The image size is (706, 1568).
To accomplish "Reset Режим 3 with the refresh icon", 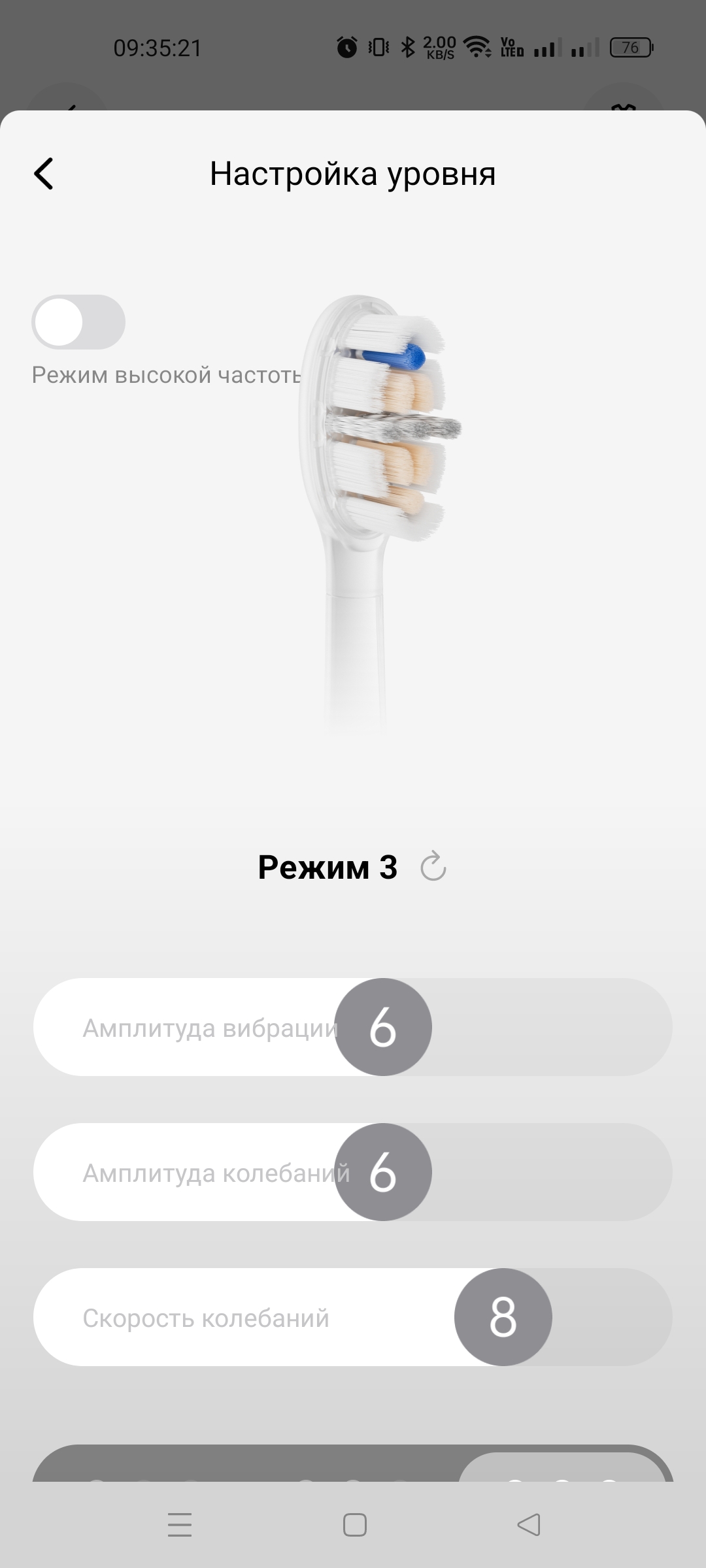I will [x=433, y=867].
